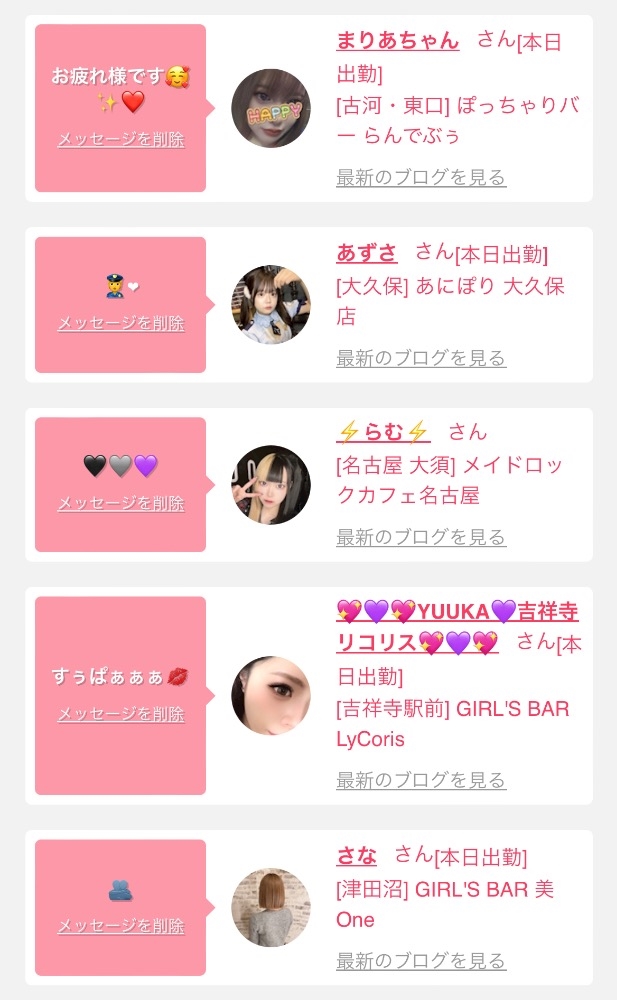This screenshot has width=617, height=1000.
Task: Open あずさ's profile link
Action: coord(366,253)
